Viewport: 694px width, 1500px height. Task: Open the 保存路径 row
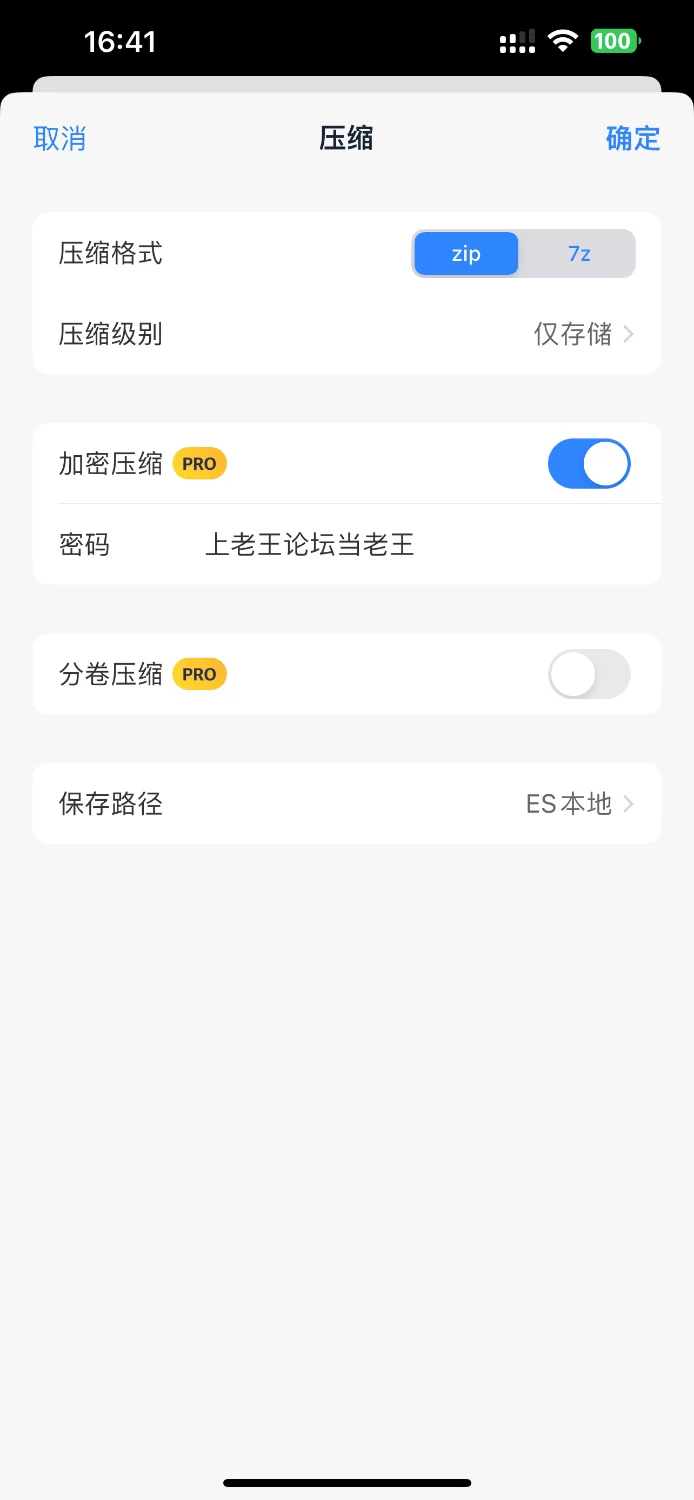[347, 804]
